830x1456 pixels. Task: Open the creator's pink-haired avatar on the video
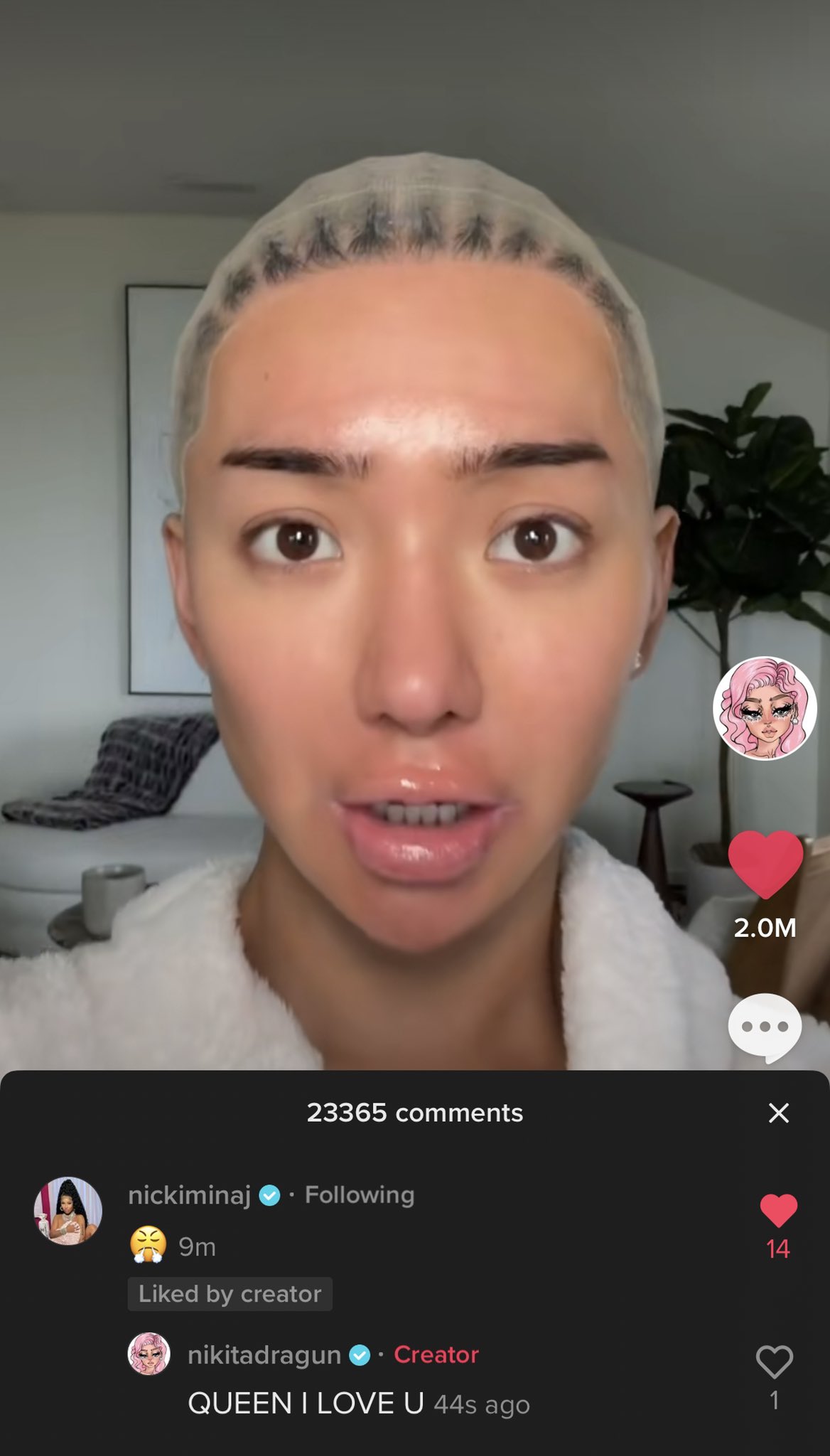[x=765, y=708]
